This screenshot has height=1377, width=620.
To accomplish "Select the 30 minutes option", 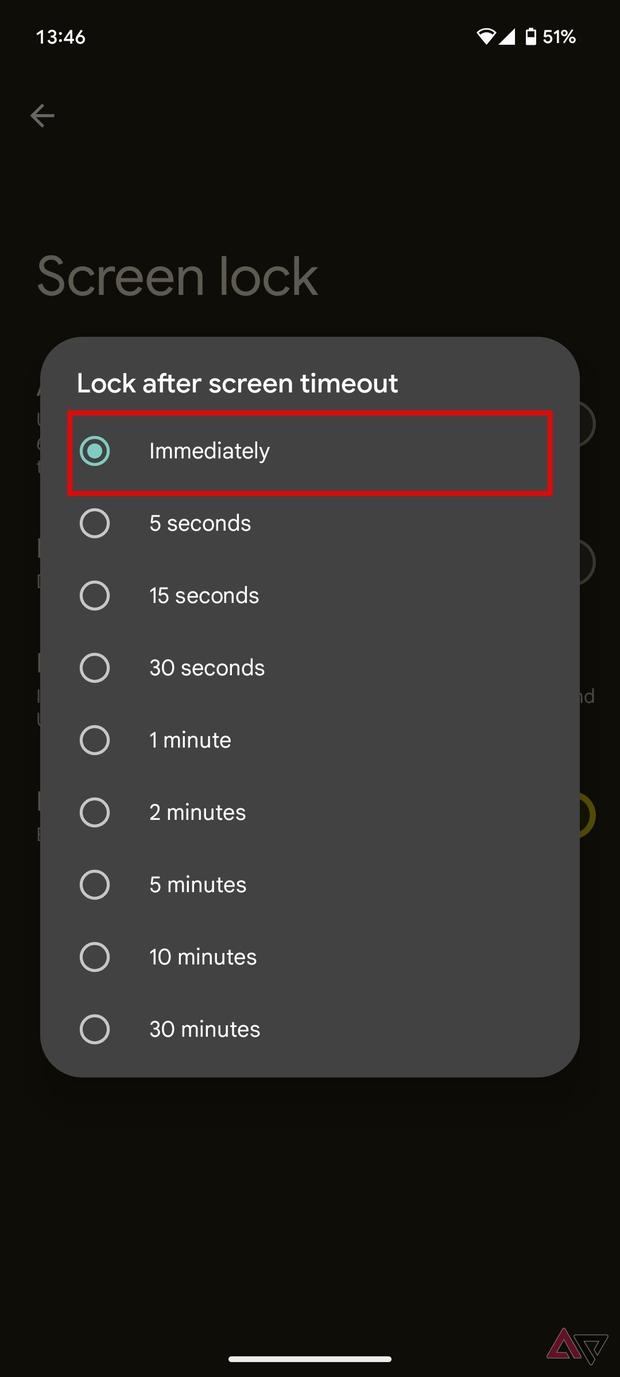I will [310, 1029].
